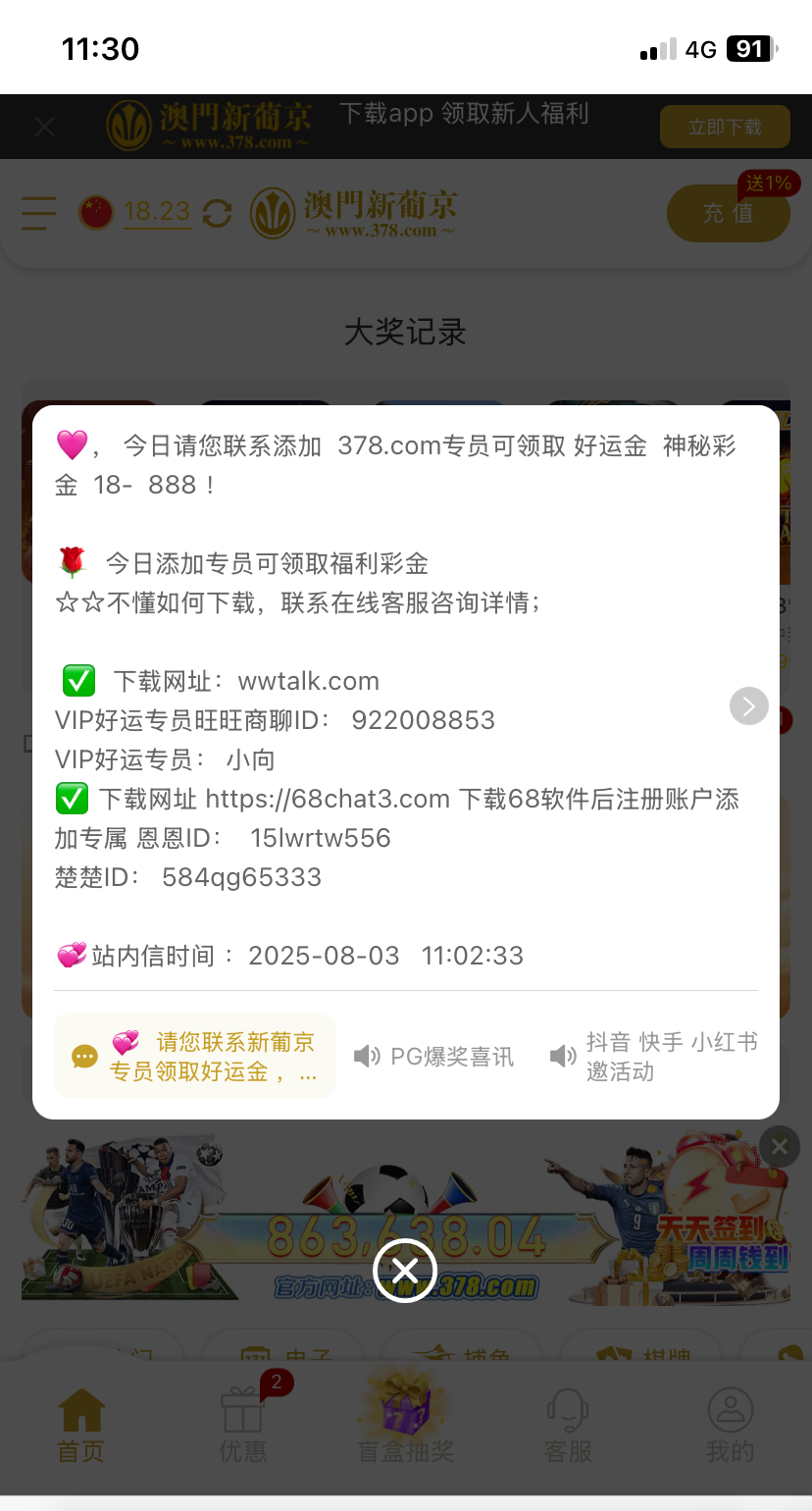Refresh the account balance
Screen dimensions: 812x1511
tap(217, 213)
